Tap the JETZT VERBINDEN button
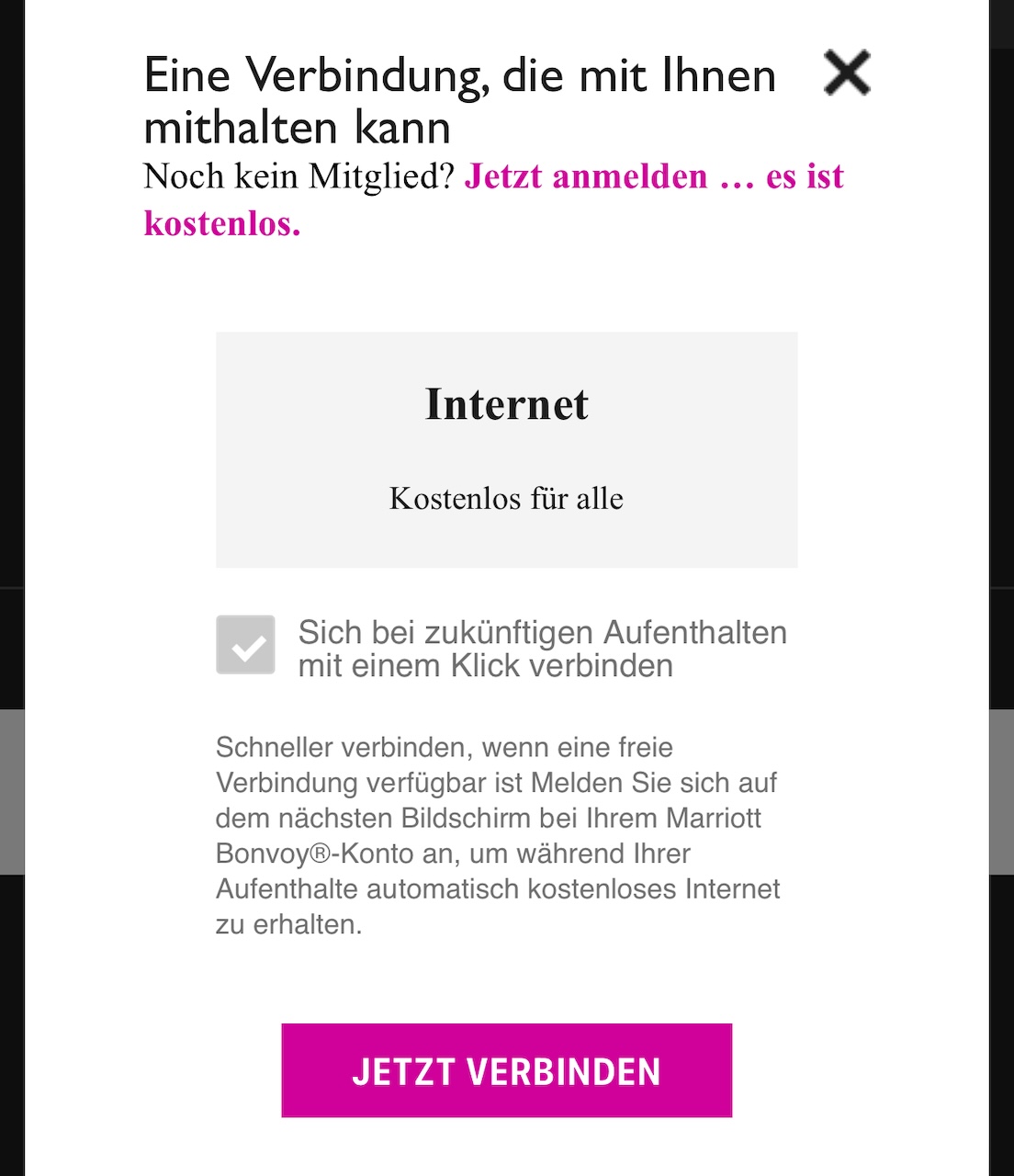The height and width of the screenshot is (1176, 1014). (506, 1070)
